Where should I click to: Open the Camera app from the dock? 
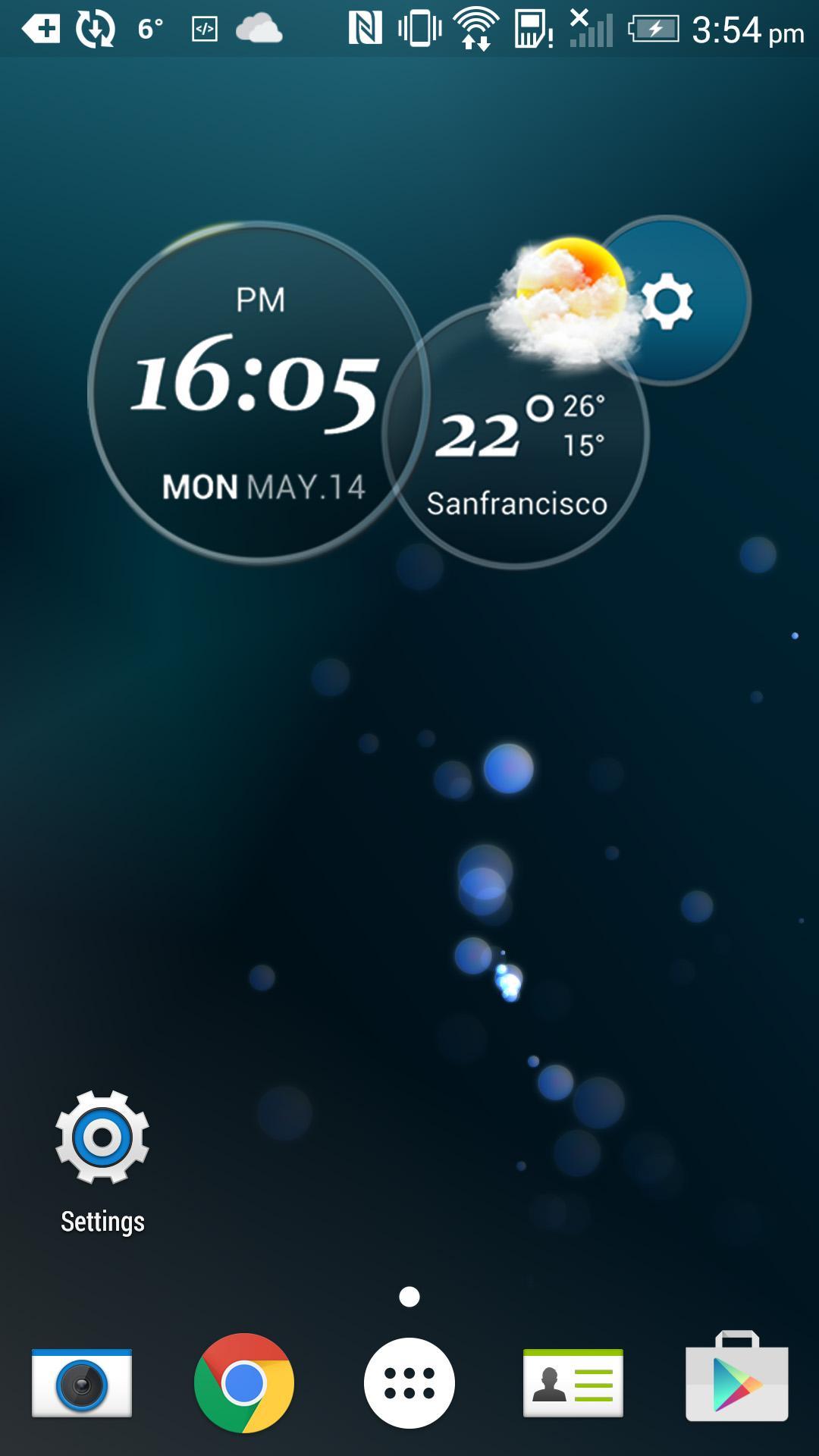point(85,1382)
